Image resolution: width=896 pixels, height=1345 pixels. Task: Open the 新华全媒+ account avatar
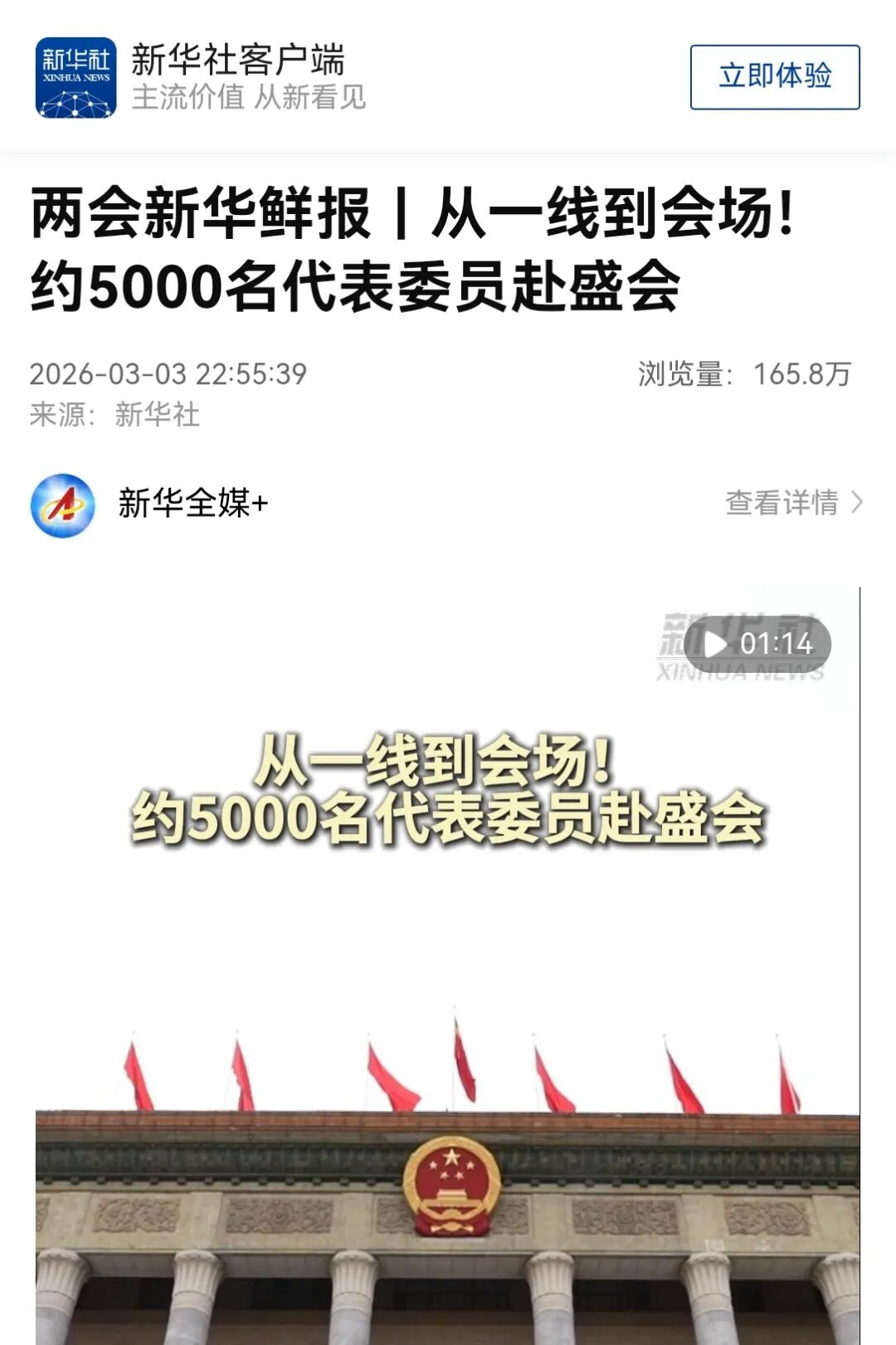63,504
